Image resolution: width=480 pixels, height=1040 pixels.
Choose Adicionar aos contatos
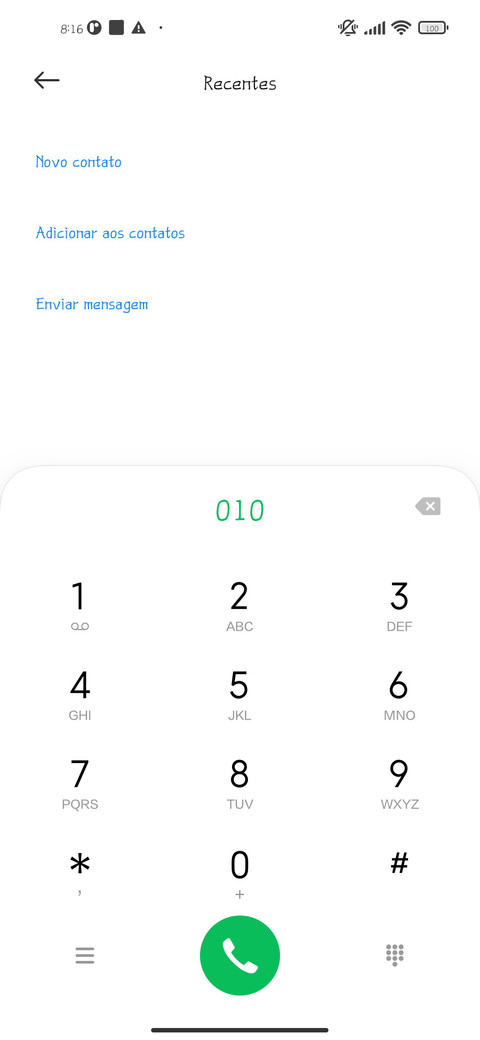tap(110, 233)
